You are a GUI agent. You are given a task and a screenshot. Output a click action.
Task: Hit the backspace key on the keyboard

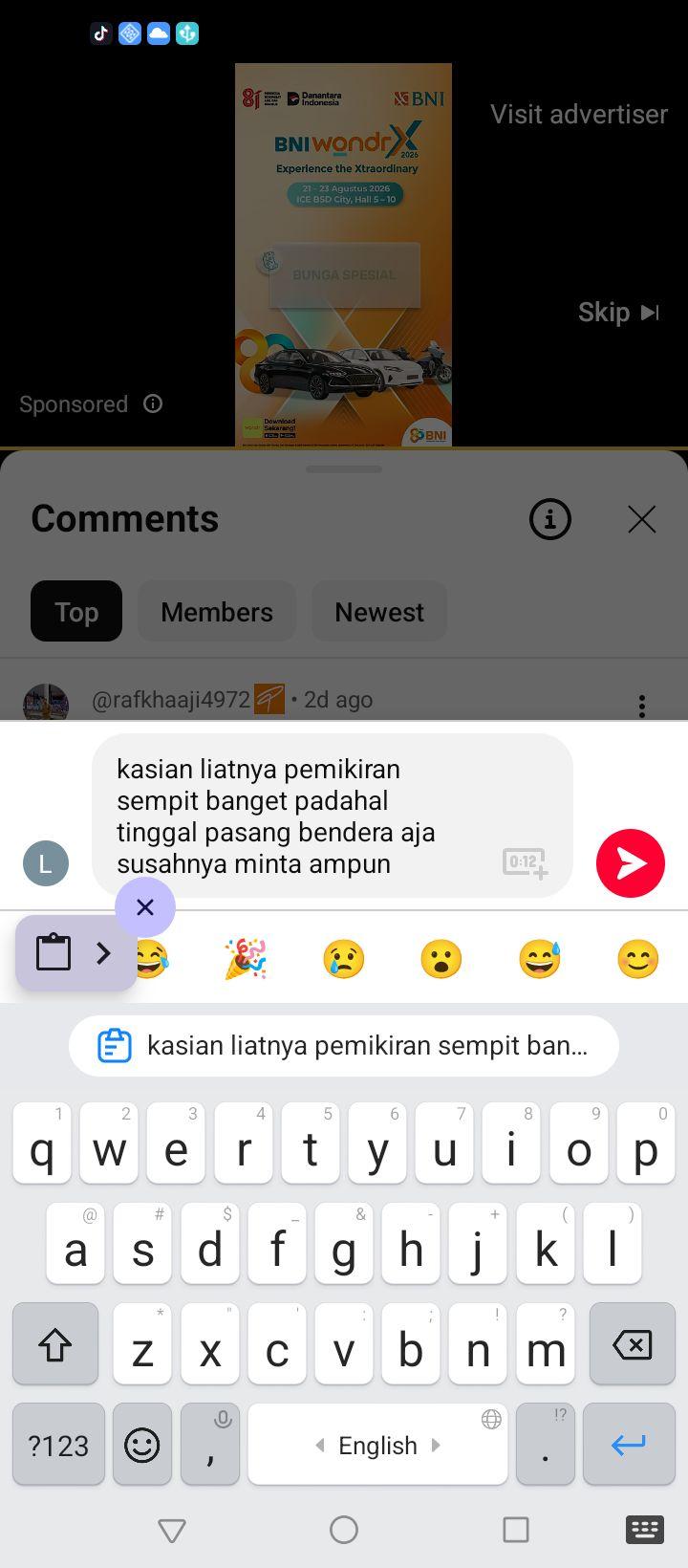633,1344
